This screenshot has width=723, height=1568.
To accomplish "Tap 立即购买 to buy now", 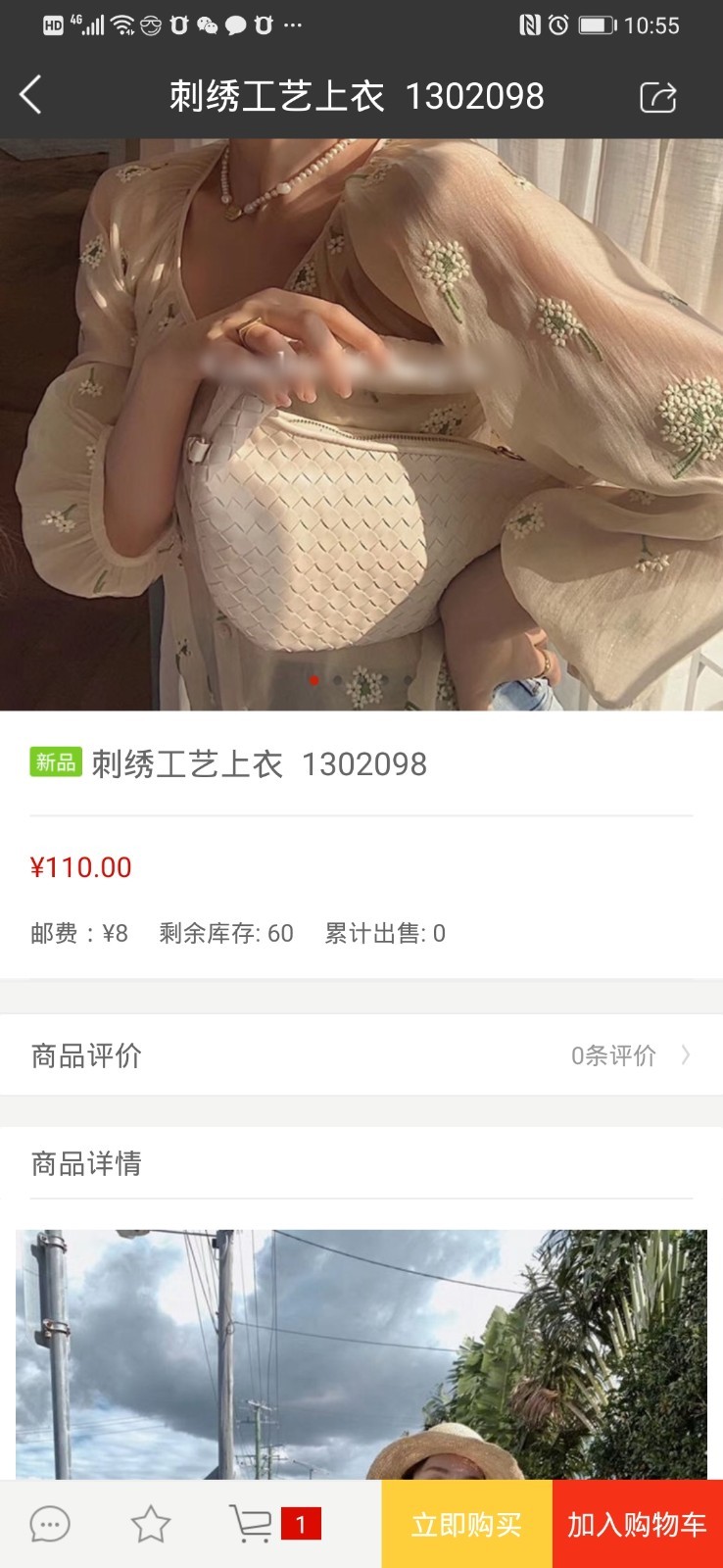I will (466, 1524).
